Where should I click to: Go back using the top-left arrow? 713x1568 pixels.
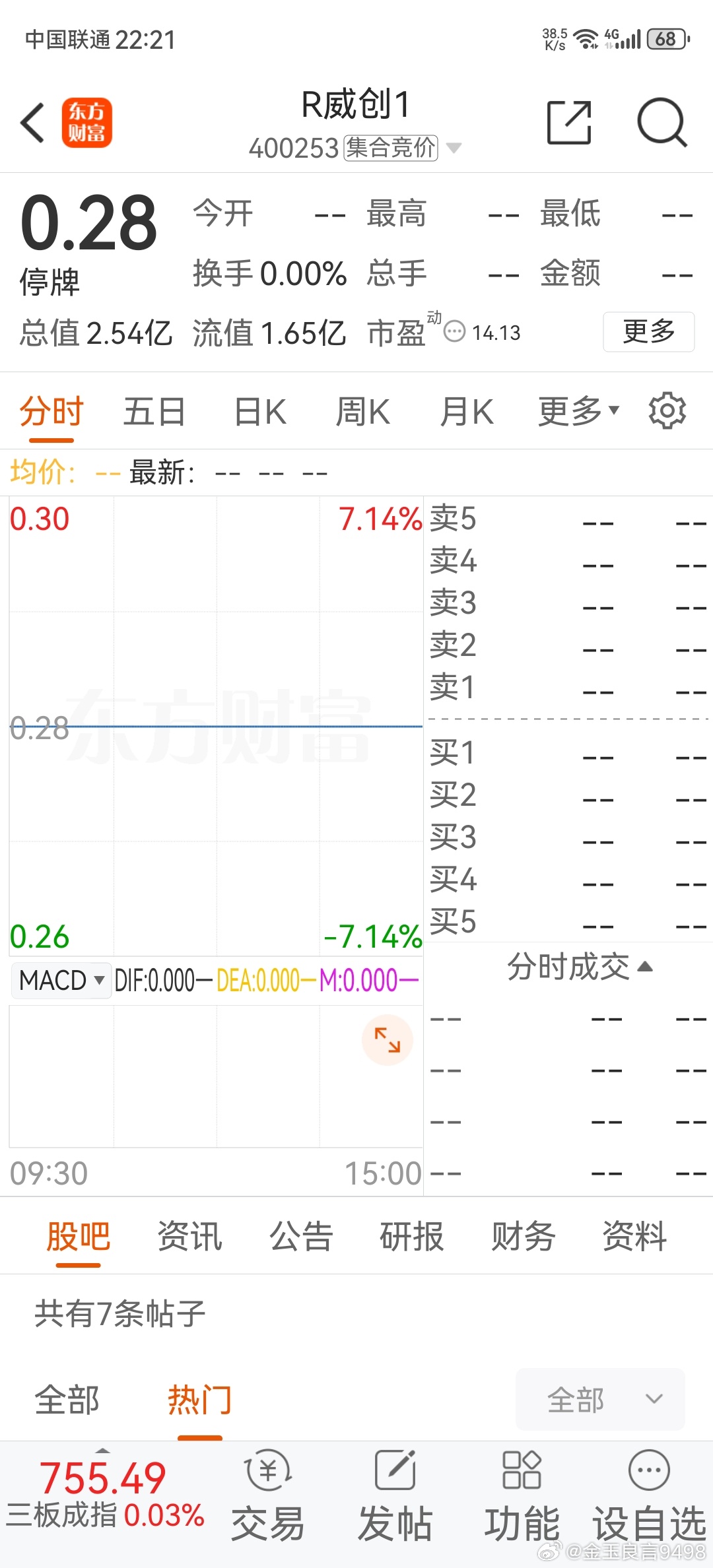click(33, 123)
